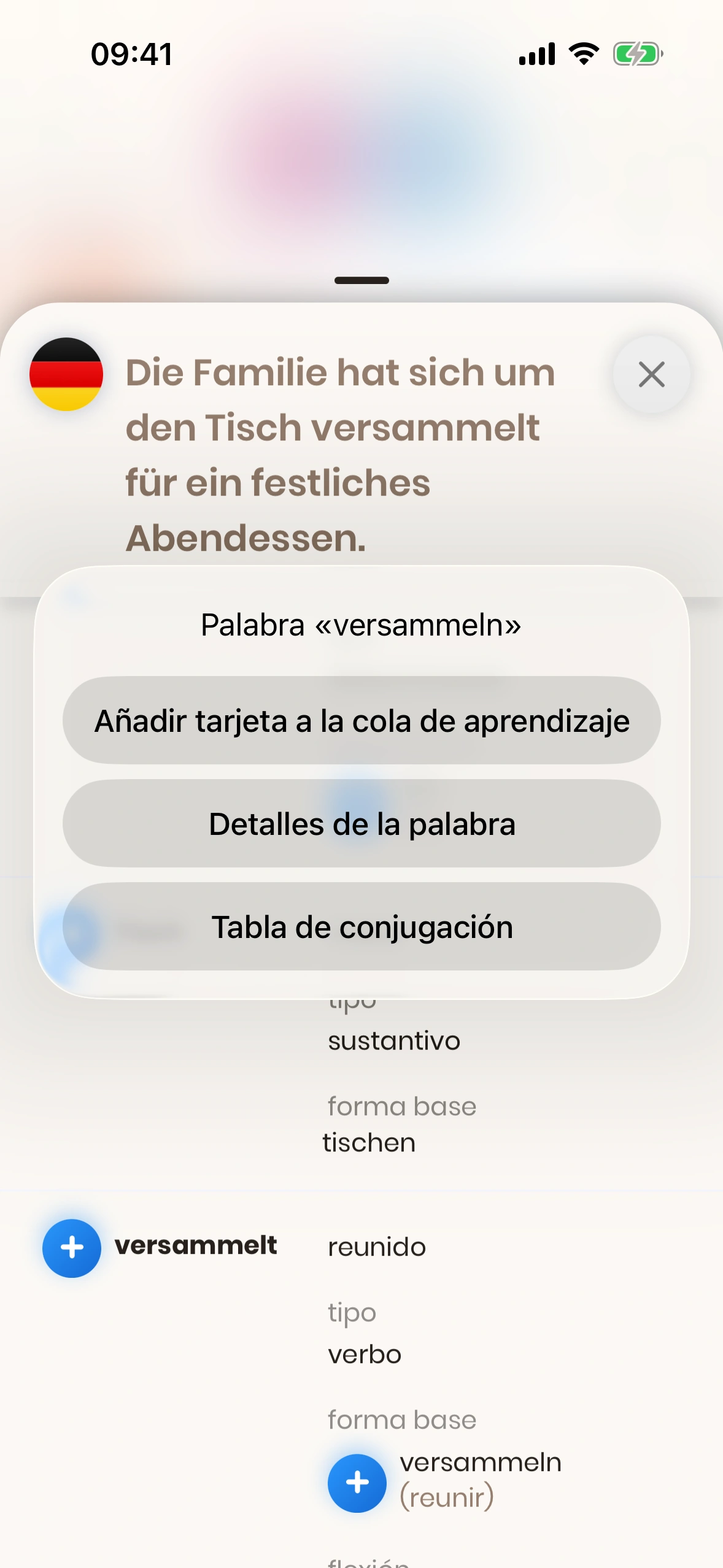Screen dimensions: 723x1568
Task: Open Detalles de la palabra
Action: point(361,823)
